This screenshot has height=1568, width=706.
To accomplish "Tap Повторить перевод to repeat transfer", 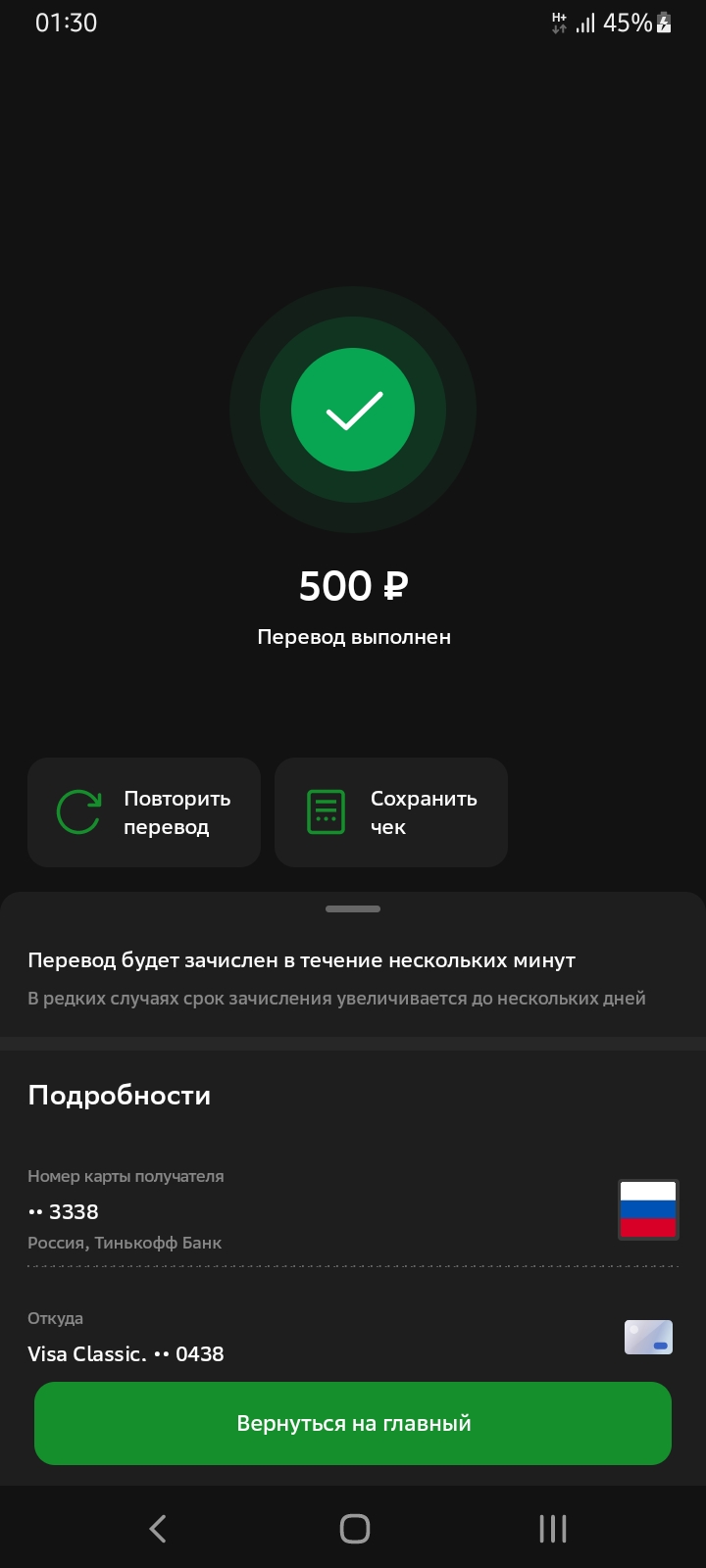I will (144, 812).
